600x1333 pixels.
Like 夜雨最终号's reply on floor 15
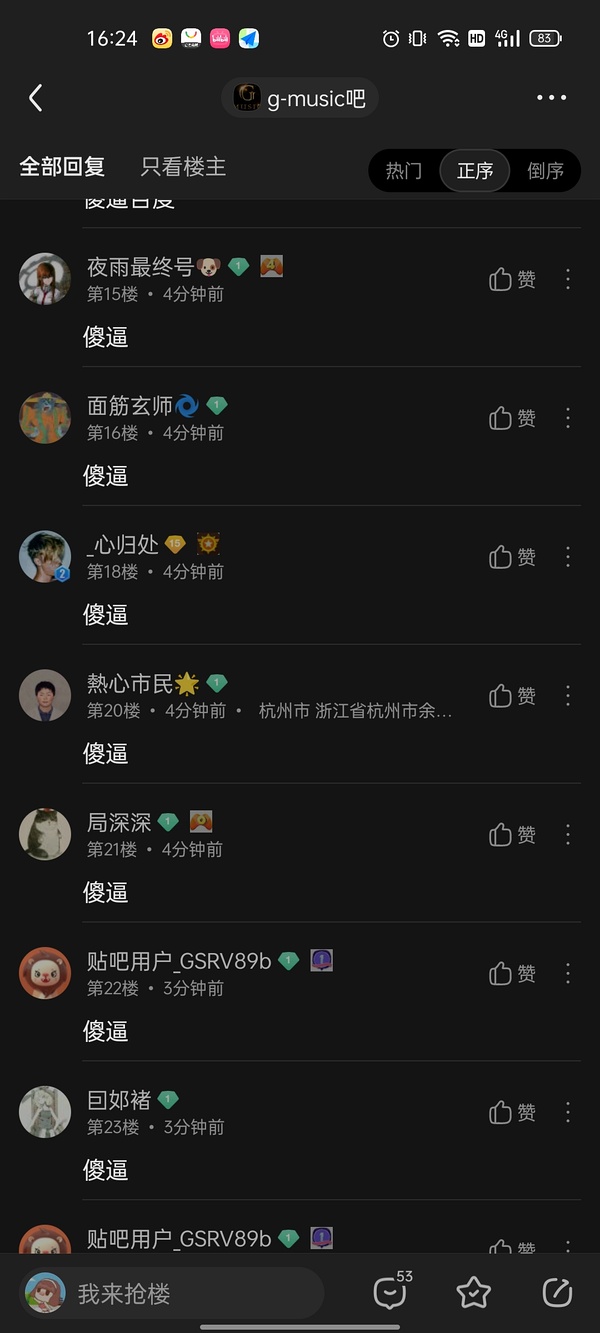512,280
